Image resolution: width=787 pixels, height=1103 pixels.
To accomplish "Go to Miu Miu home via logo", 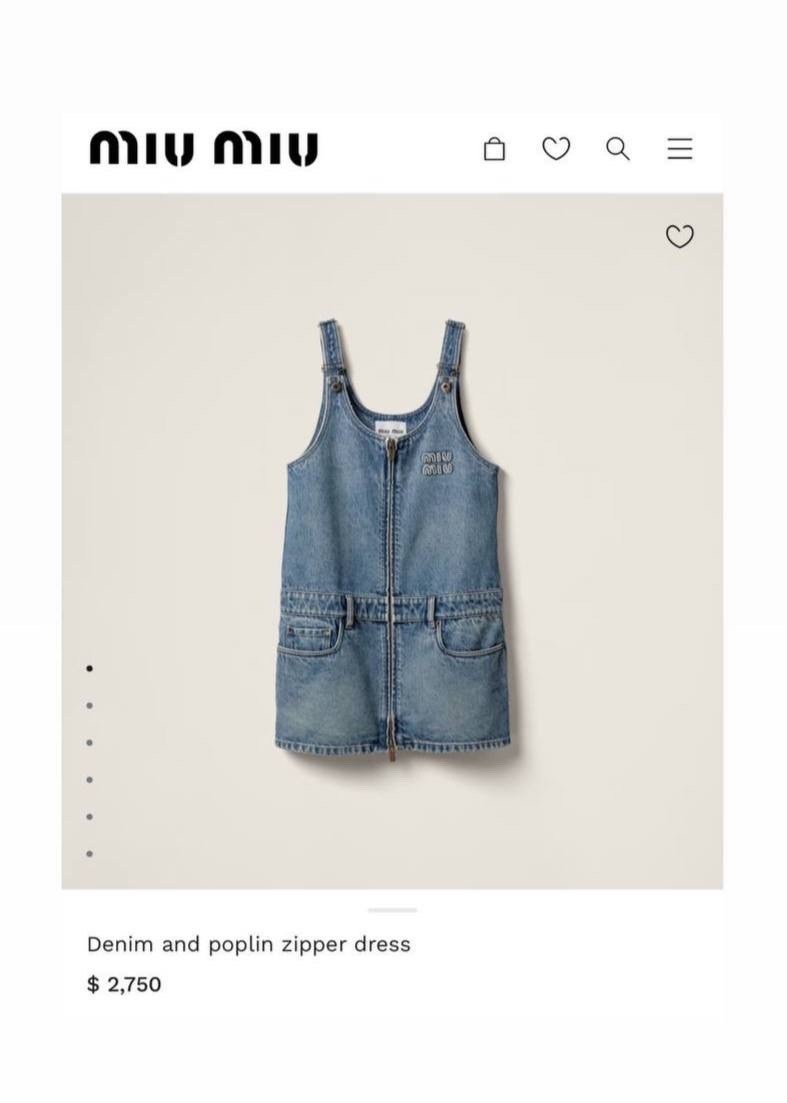I will [204, 148].
